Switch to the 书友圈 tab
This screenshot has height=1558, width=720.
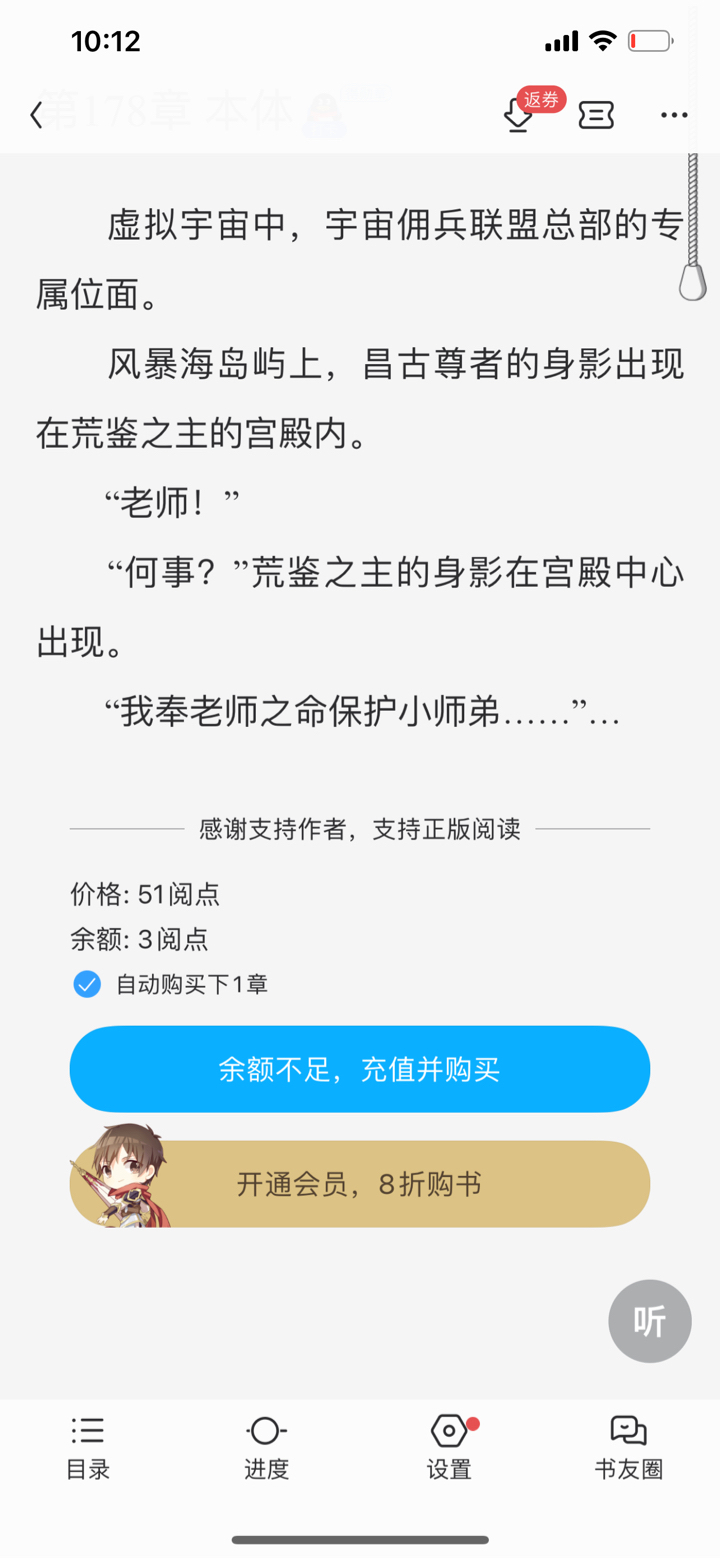pyautogui.click(x=628, y=1446)
